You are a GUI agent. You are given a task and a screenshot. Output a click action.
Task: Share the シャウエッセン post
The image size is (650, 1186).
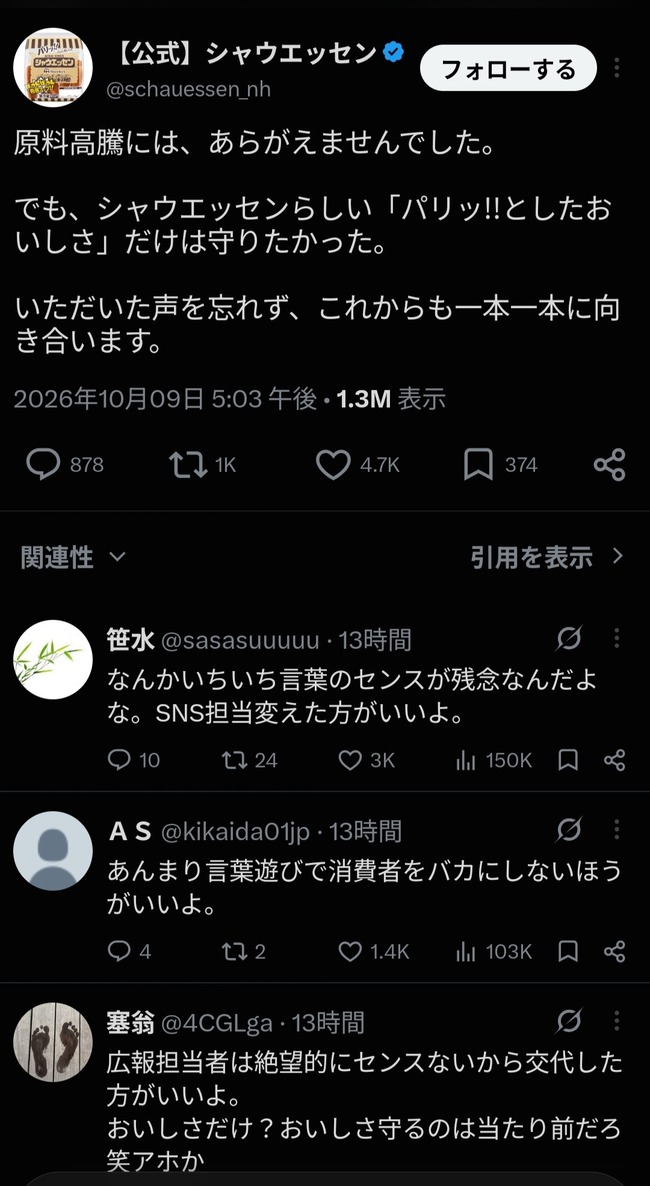(x=609, y=464)
